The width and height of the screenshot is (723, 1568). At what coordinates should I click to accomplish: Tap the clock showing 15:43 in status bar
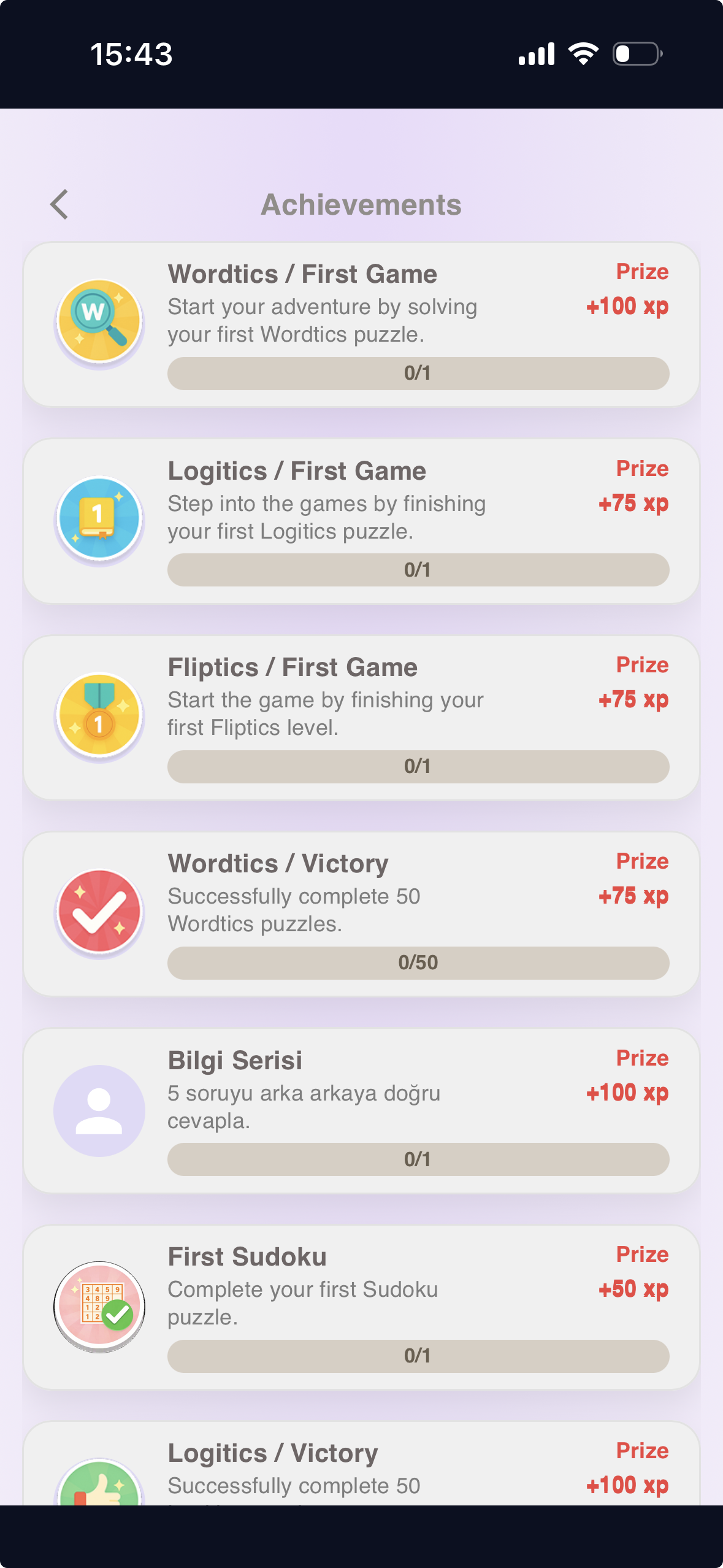click(x=131, y=54)
